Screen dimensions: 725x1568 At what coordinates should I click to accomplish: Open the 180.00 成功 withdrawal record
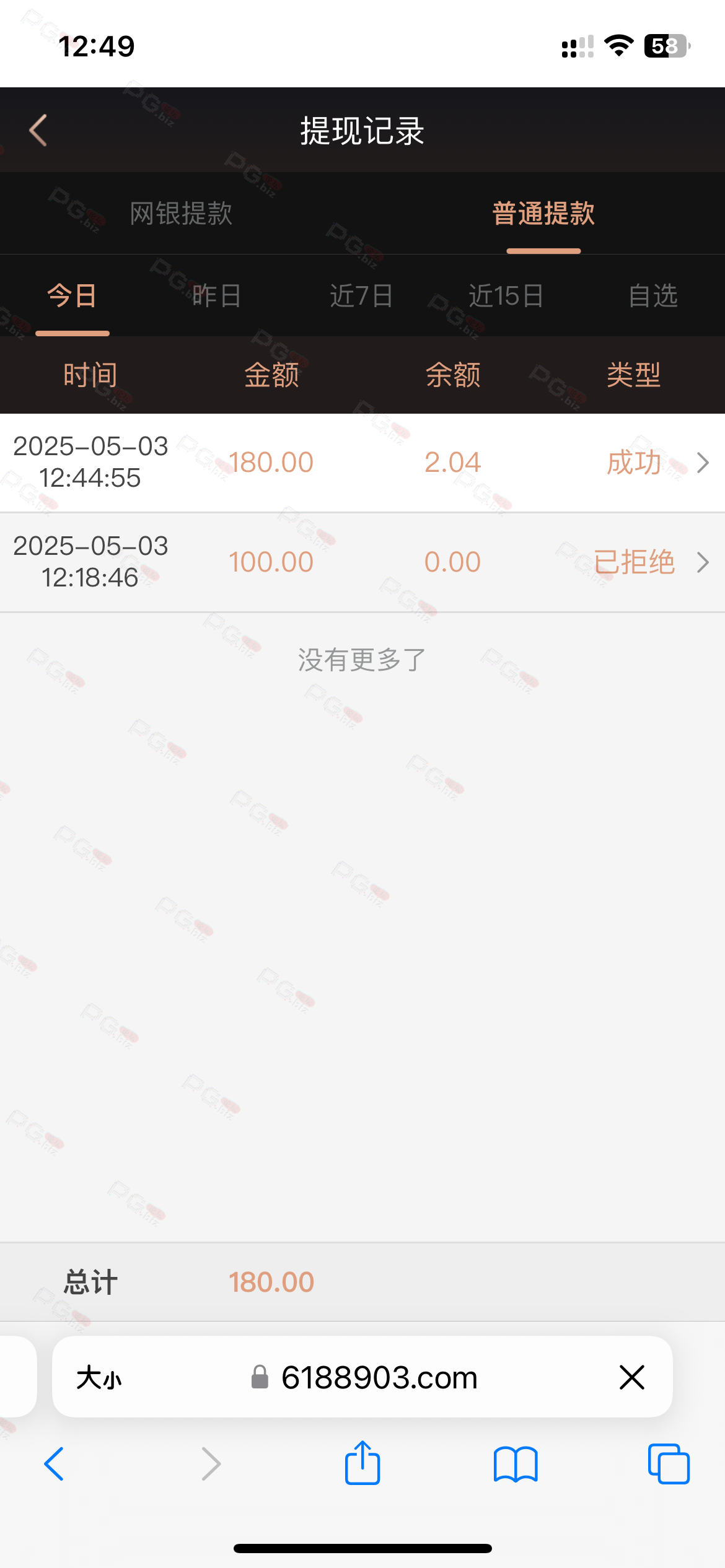[x=362, y=463]
